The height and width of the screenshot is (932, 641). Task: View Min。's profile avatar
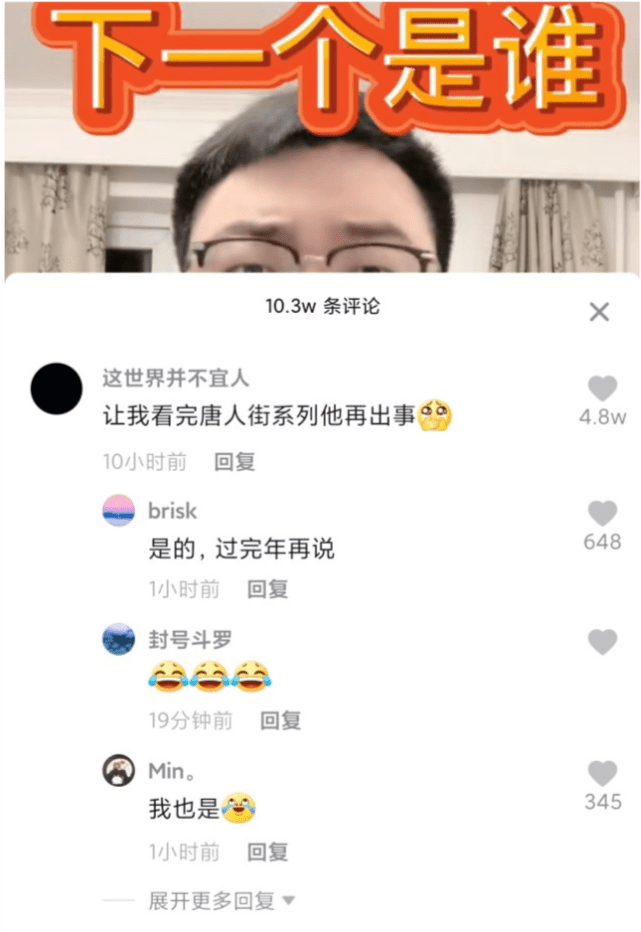(119, 770)
